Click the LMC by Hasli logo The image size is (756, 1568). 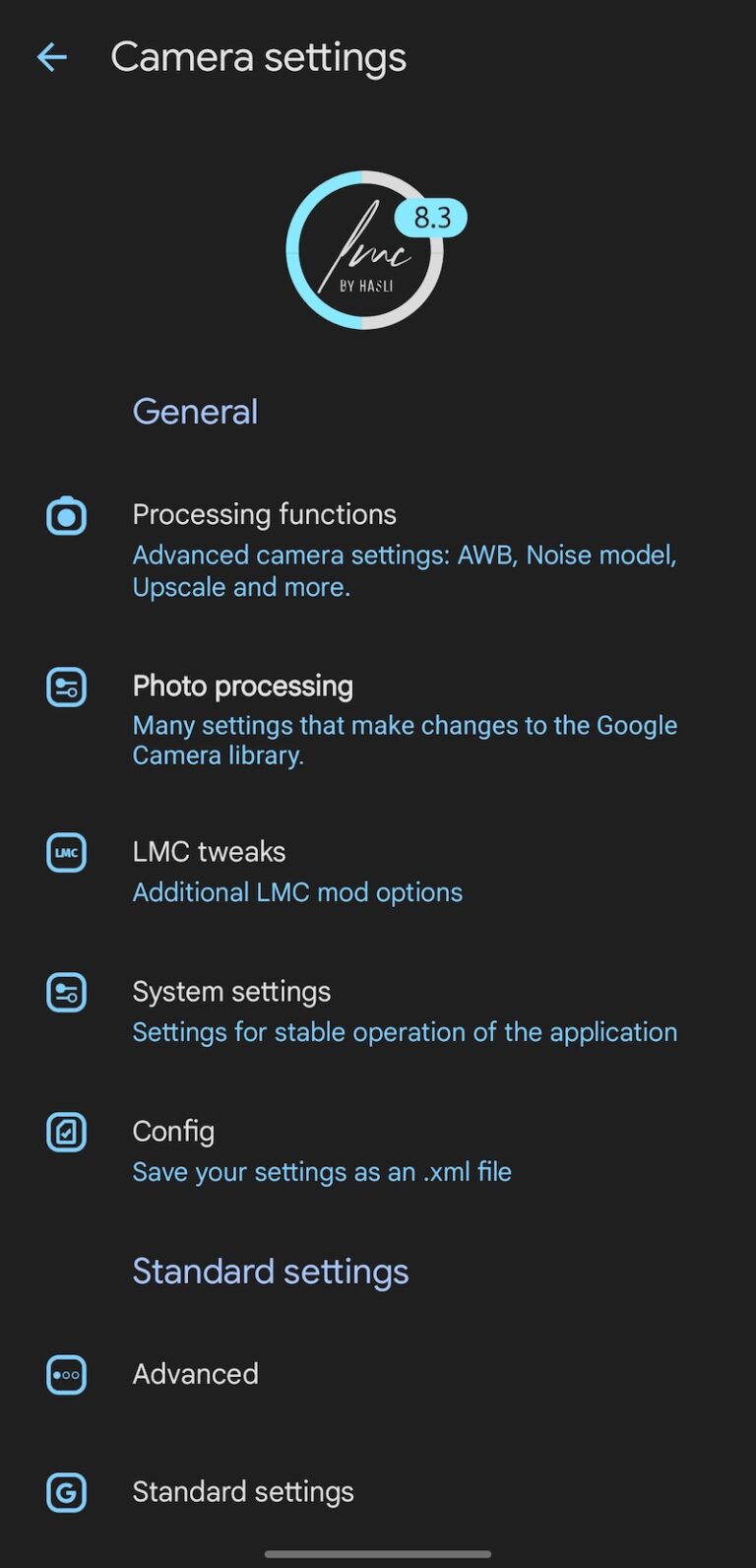[x=367, y=249]
